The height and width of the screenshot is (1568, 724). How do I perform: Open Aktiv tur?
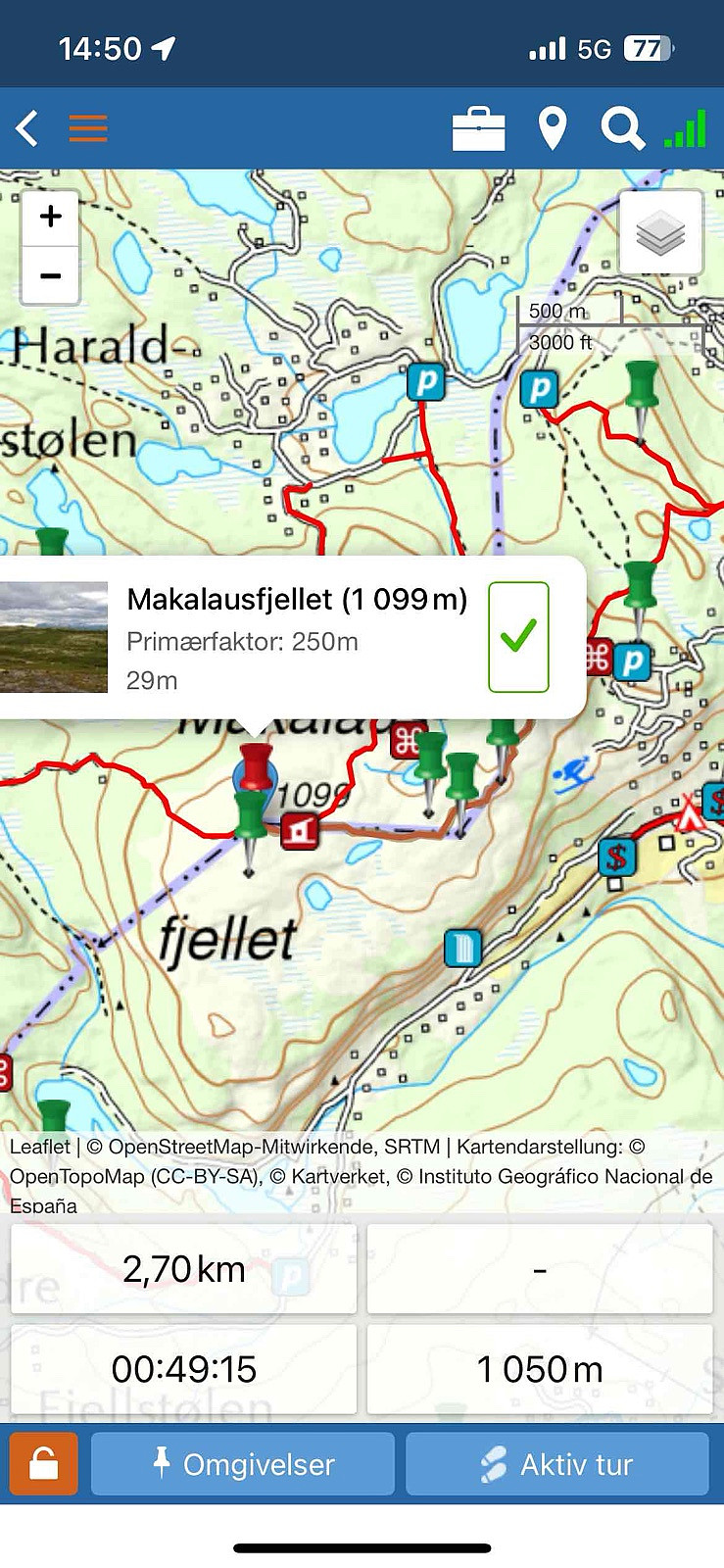click(556, 1464)
